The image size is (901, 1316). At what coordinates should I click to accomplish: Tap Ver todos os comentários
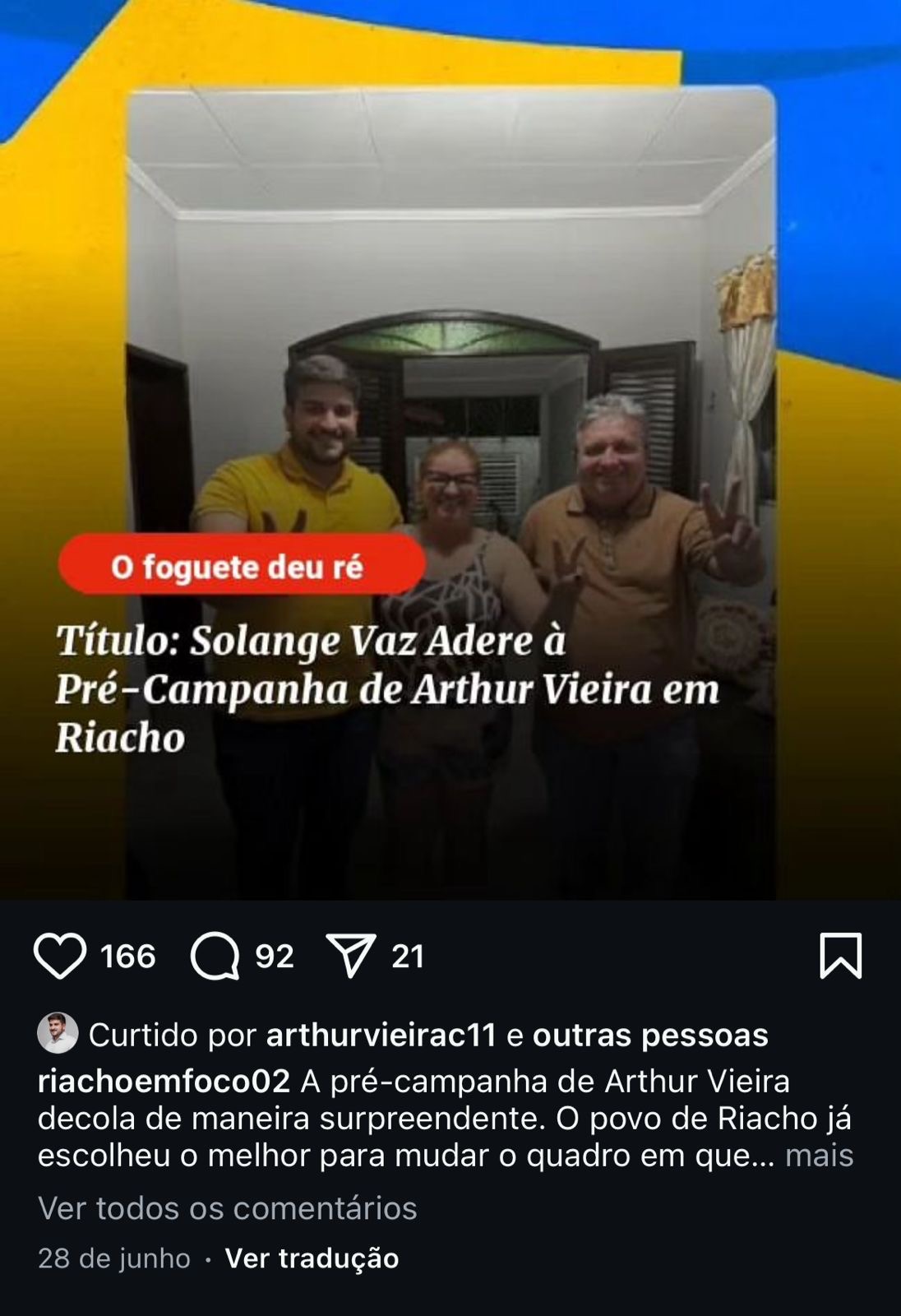coord(228,1207)
